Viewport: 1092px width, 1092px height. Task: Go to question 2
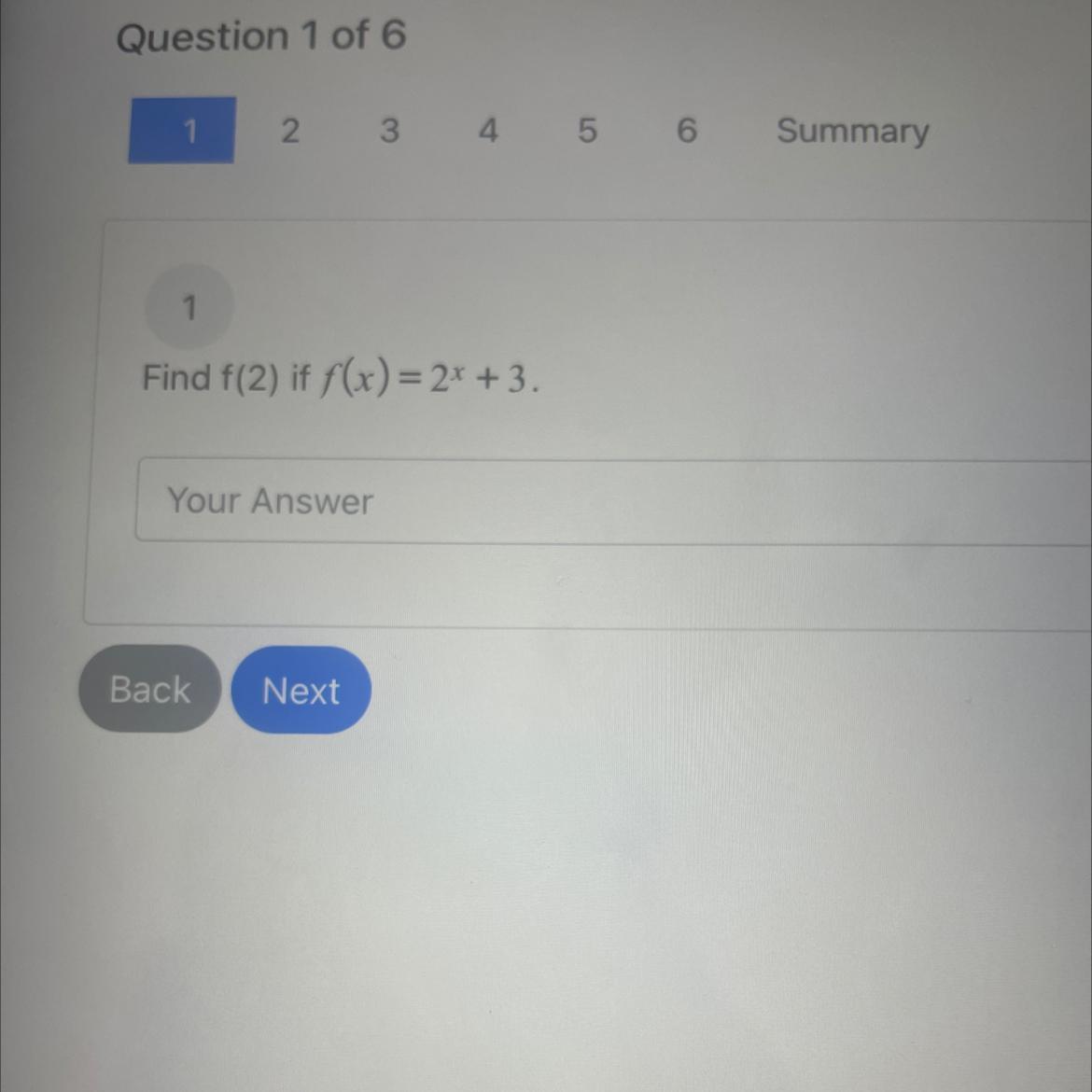click(x=290, y=131)
